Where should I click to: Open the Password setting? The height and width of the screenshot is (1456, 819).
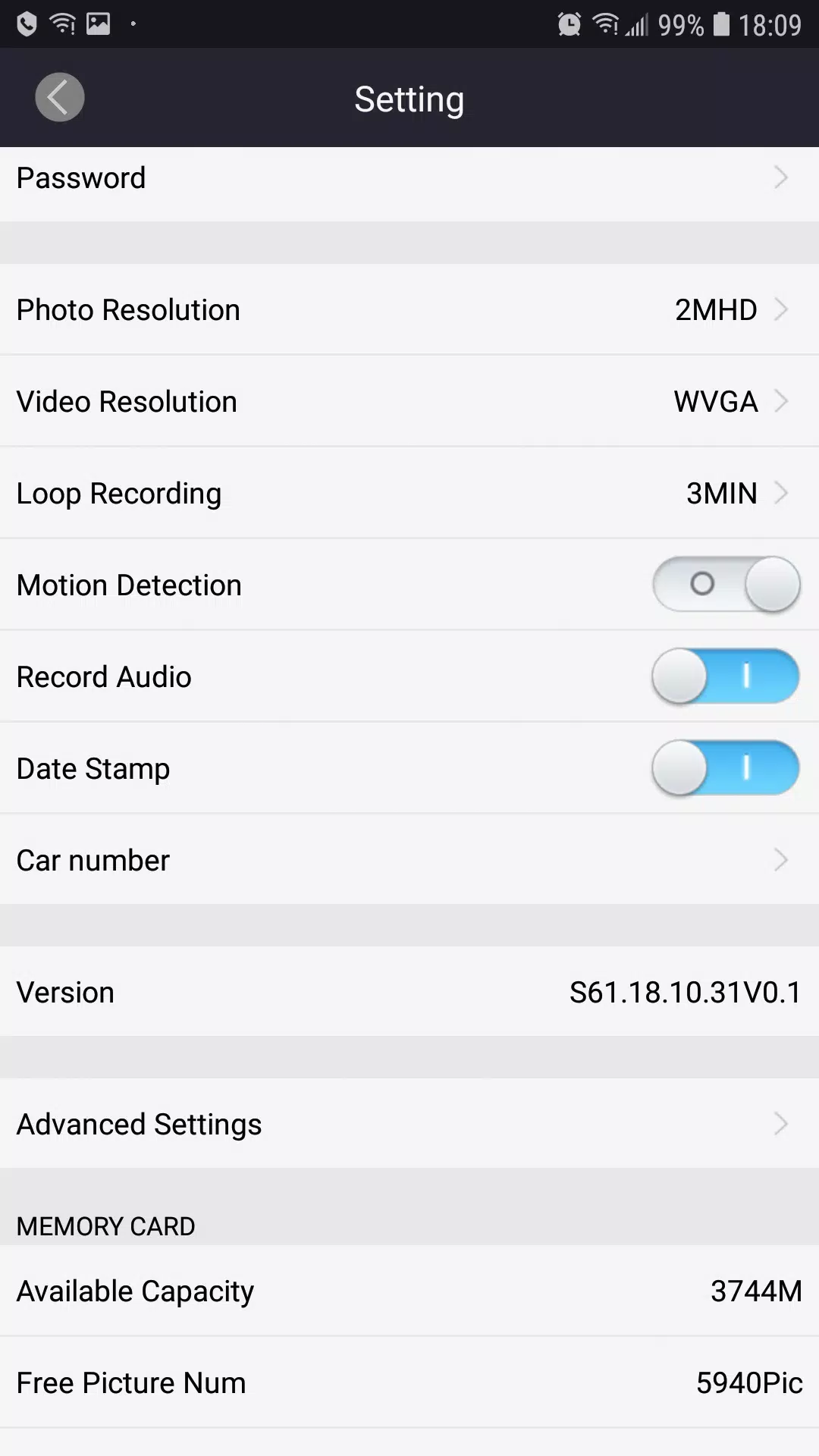point(409,179)
